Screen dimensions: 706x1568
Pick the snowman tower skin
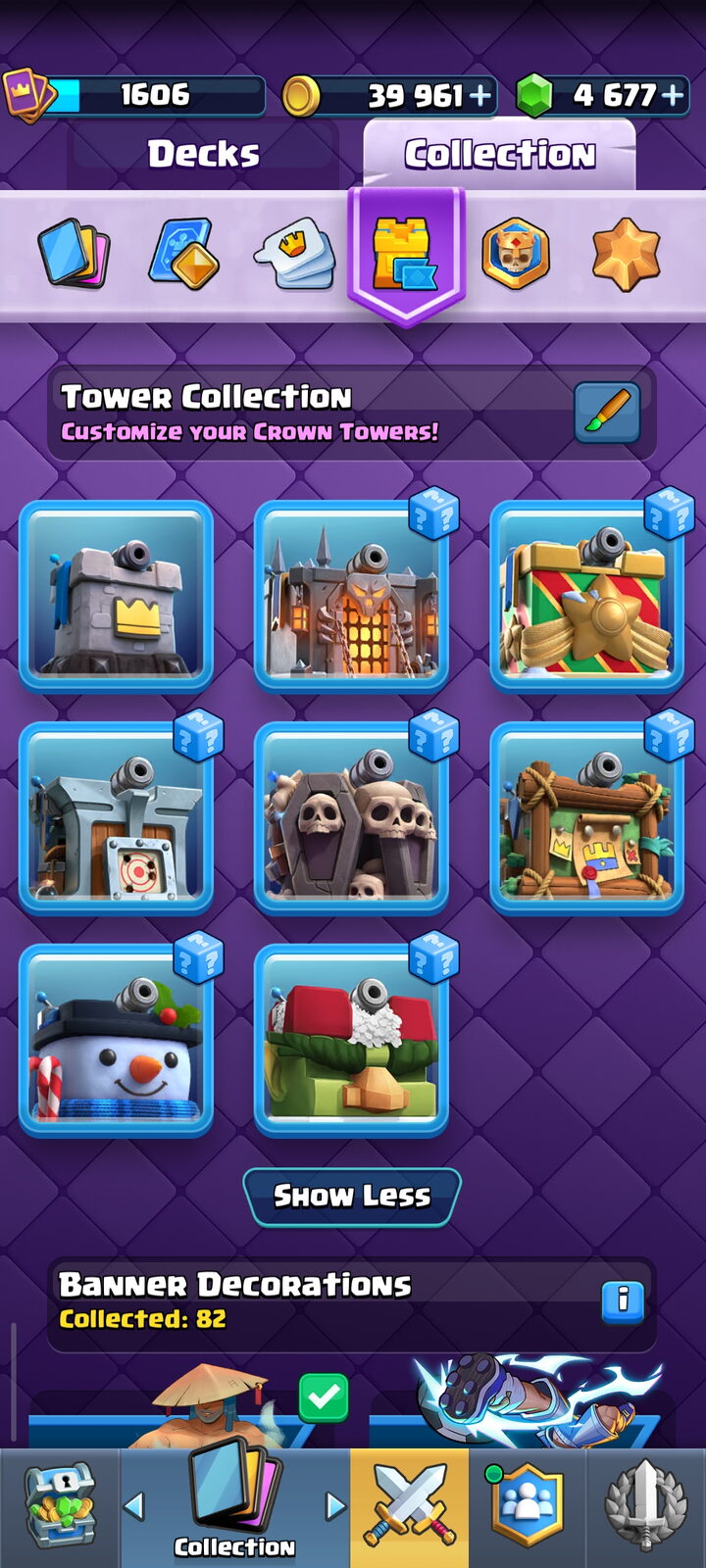pyautogui.click(x=116, y=1041)
